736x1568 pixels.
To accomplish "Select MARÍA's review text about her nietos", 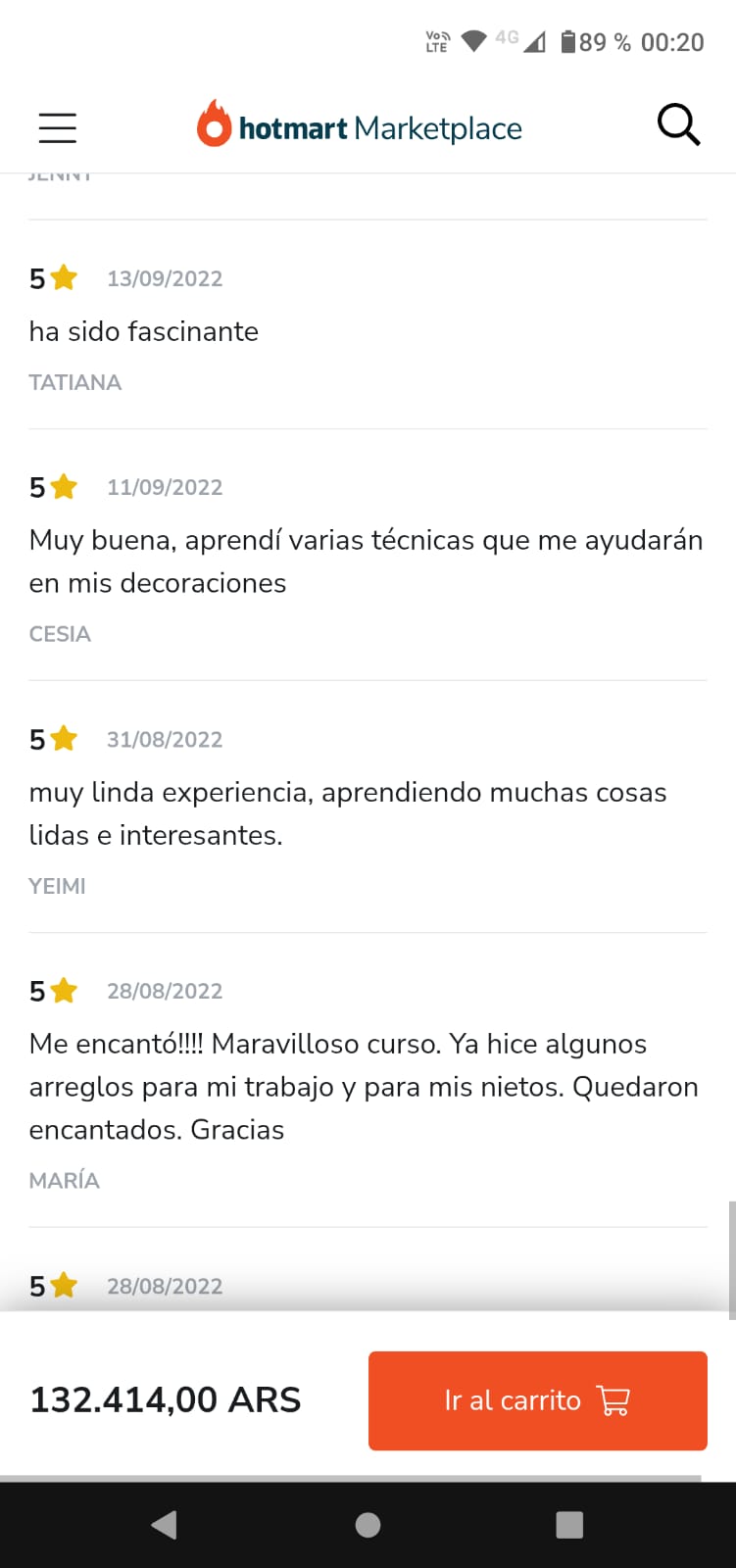I will (x=363, y=1086).
